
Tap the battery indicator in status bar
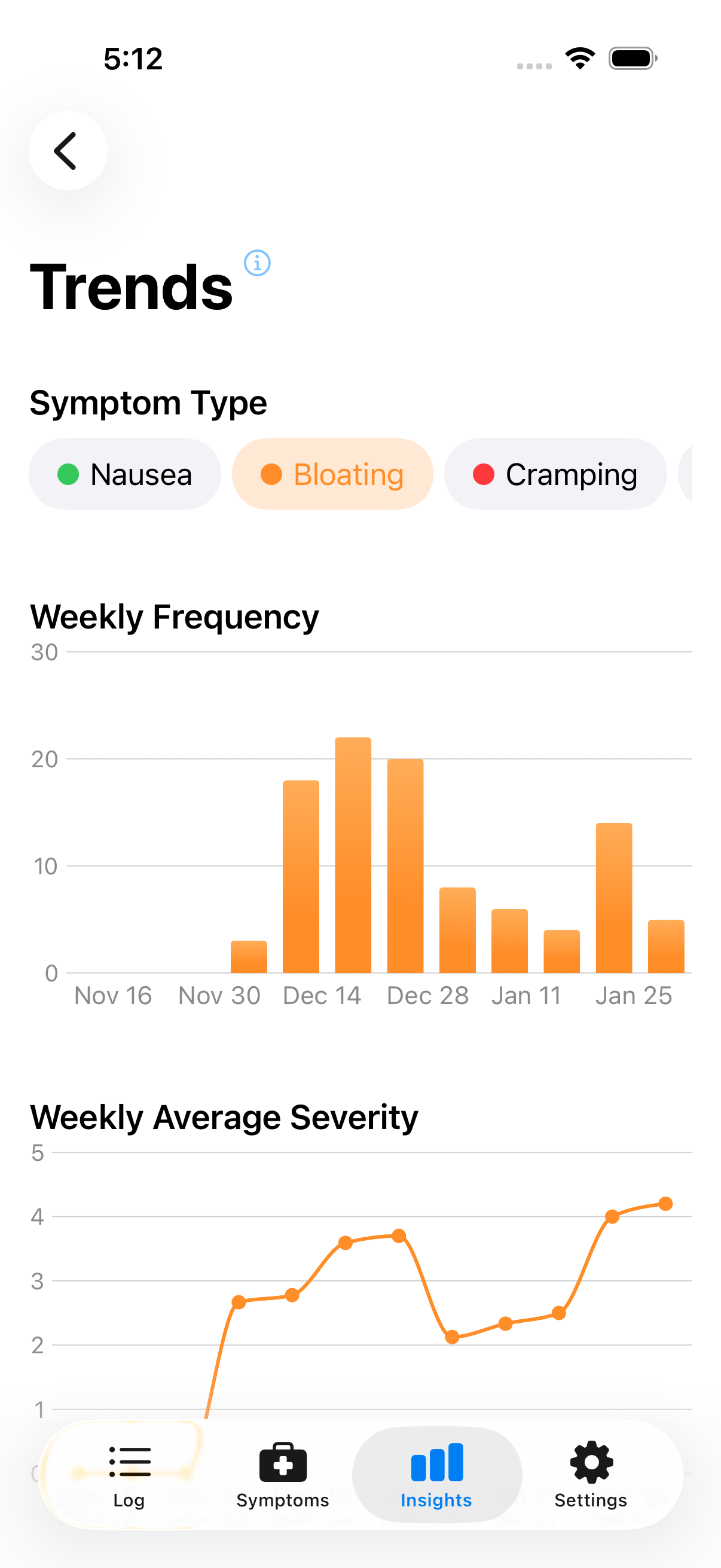point(632,58)
